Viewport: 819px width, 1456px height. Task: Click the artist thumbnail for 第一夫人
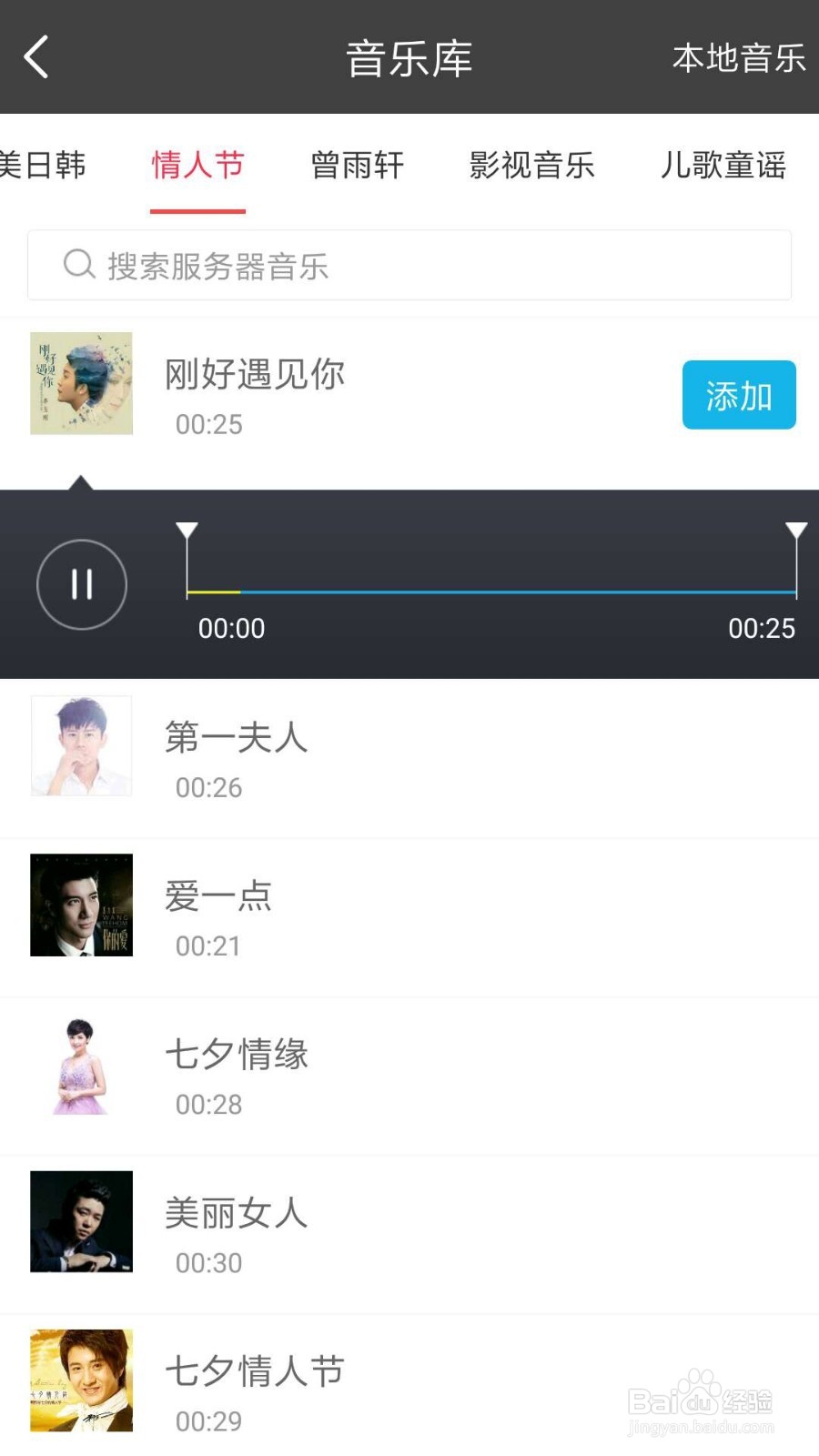coord(81,746)
